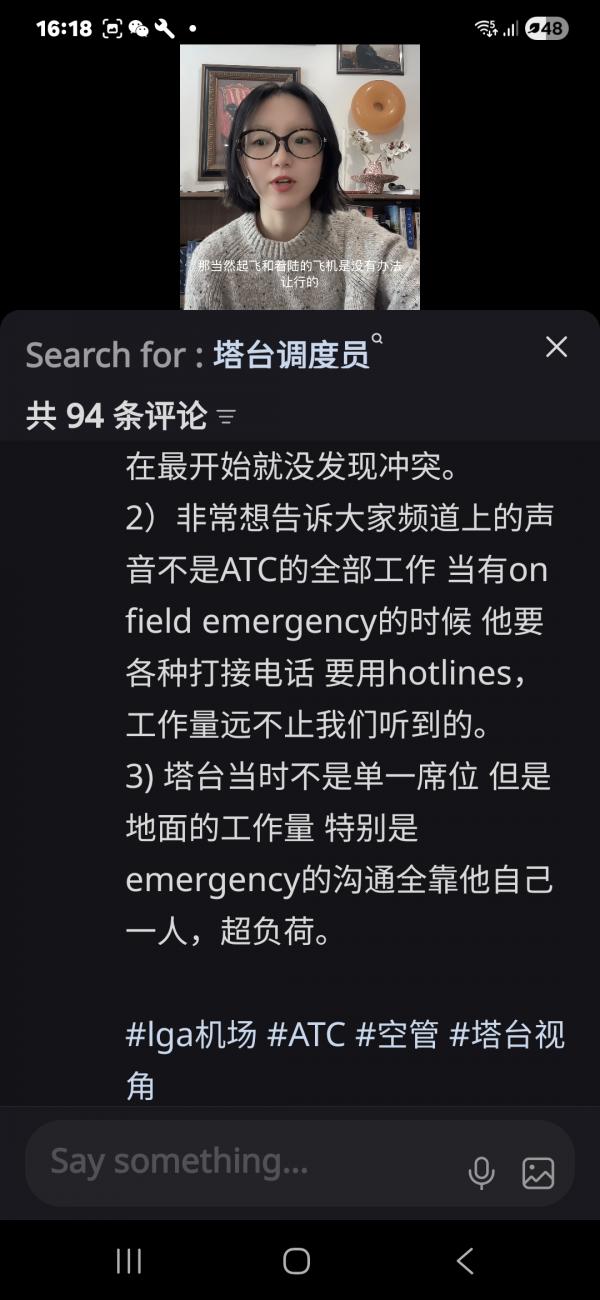Open the #空管 hashtag
This screenshot has height=1300, width=600.
click(x=396, y=1034)
